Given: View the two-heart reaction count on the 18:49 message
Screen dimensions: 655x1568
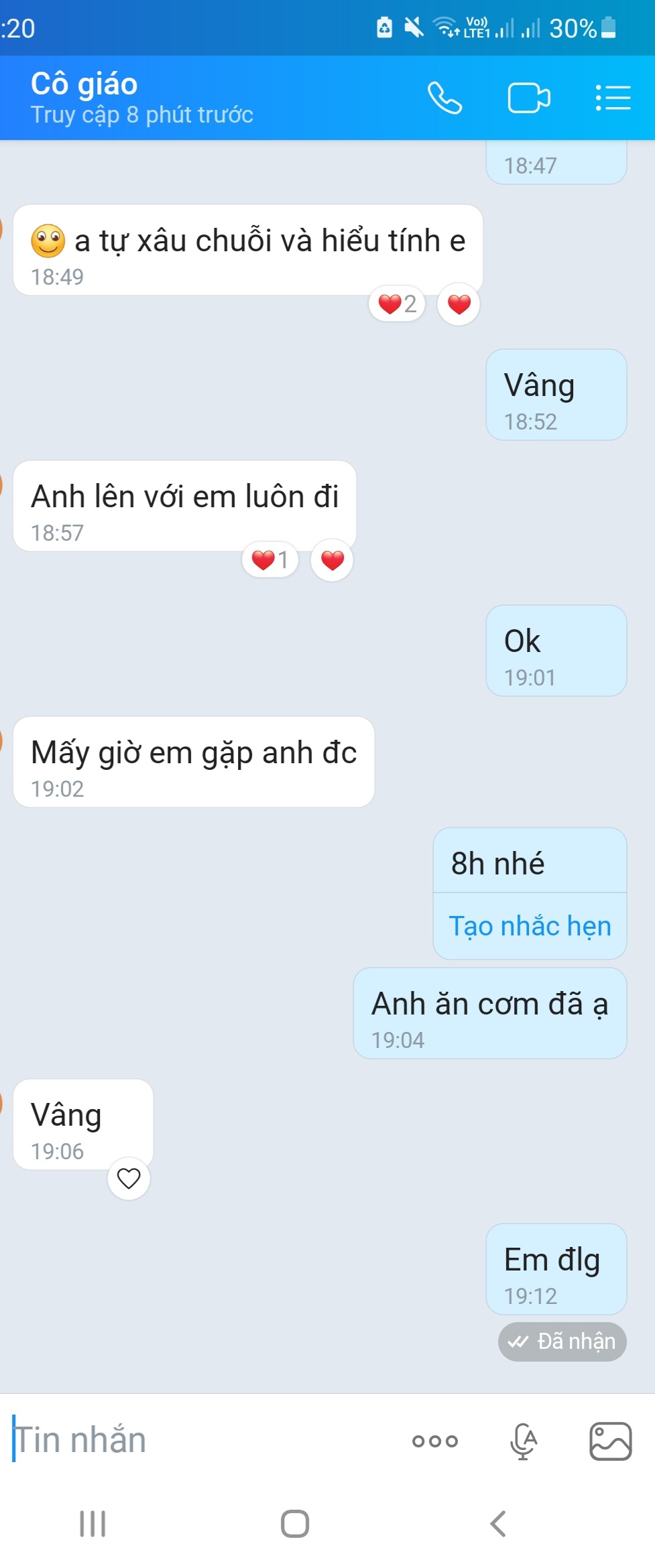Looking at the screenshot, I should [397, 304].
